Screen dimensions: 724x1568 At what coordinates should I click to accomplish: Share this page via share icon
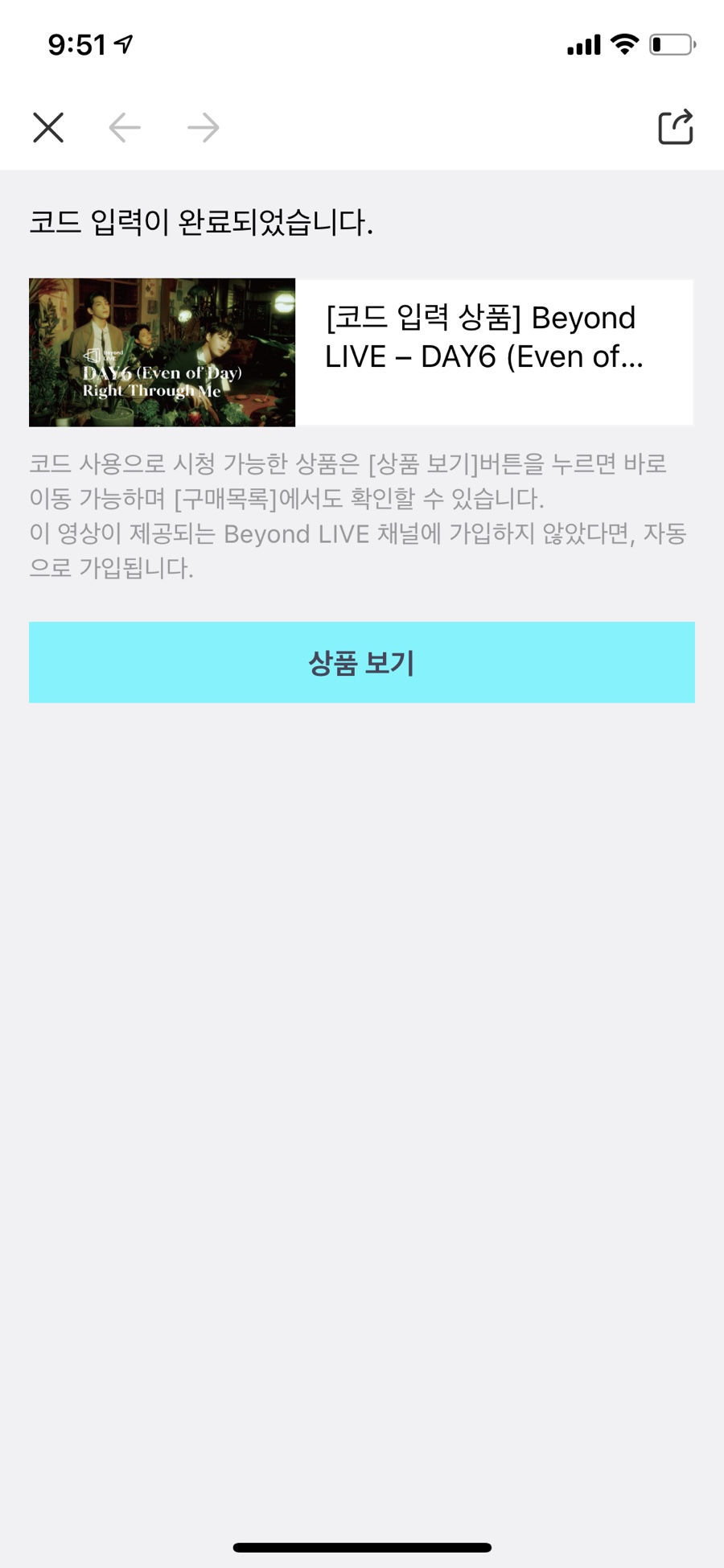(x=675, y=127)
